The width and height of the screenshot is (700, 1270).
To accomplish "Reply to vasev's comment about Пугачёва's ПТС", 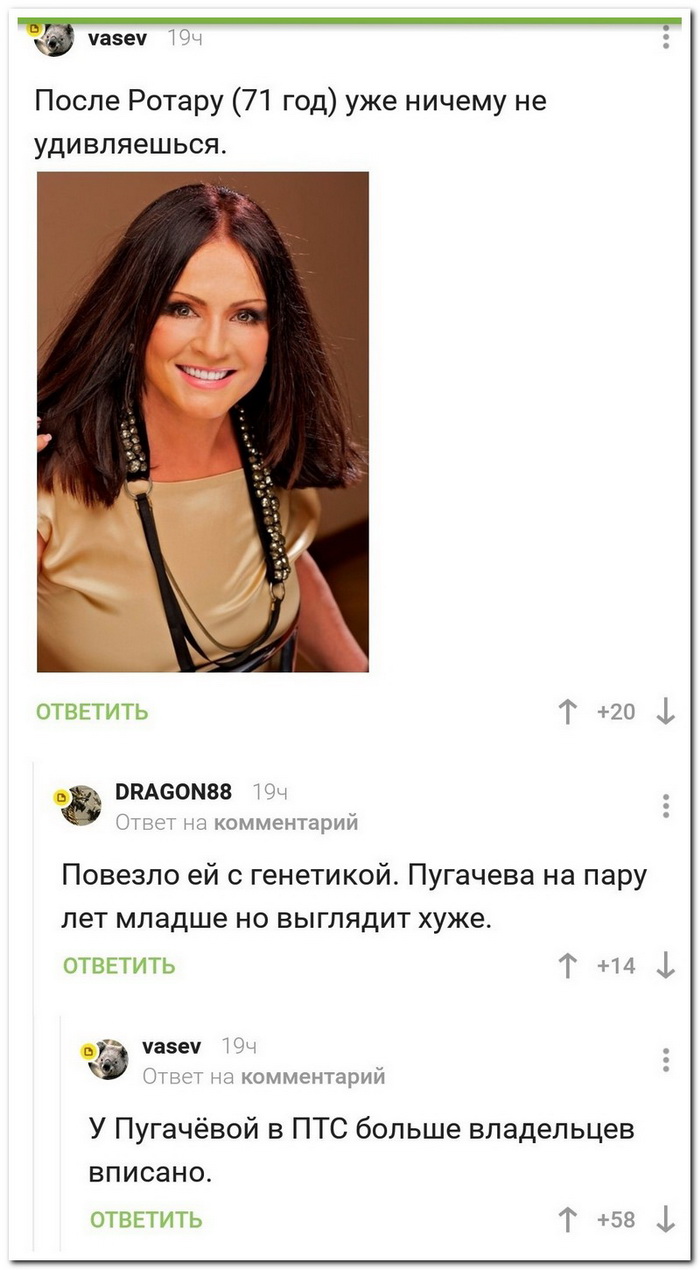I will [x=146, y=1220].
